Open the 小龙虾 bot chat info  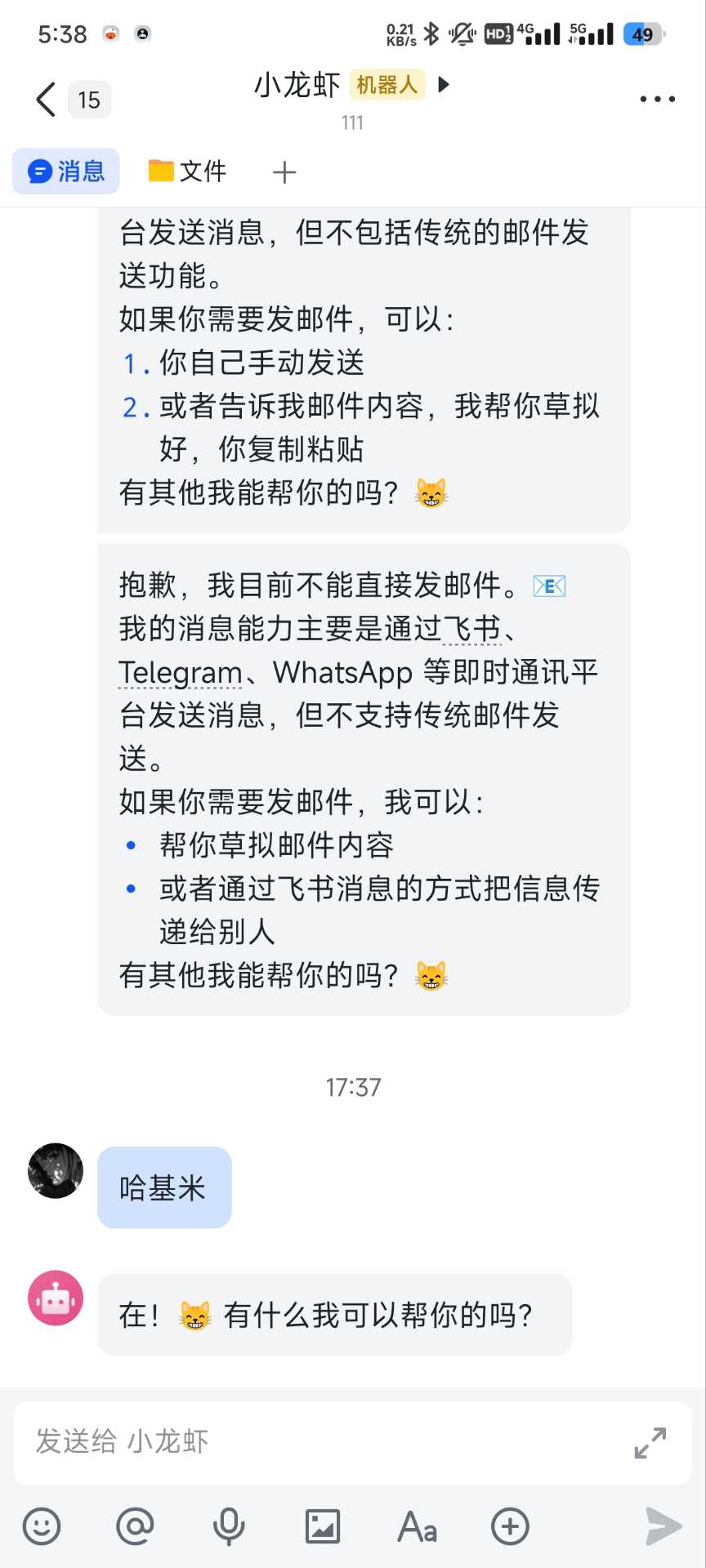tap(351, 86)
